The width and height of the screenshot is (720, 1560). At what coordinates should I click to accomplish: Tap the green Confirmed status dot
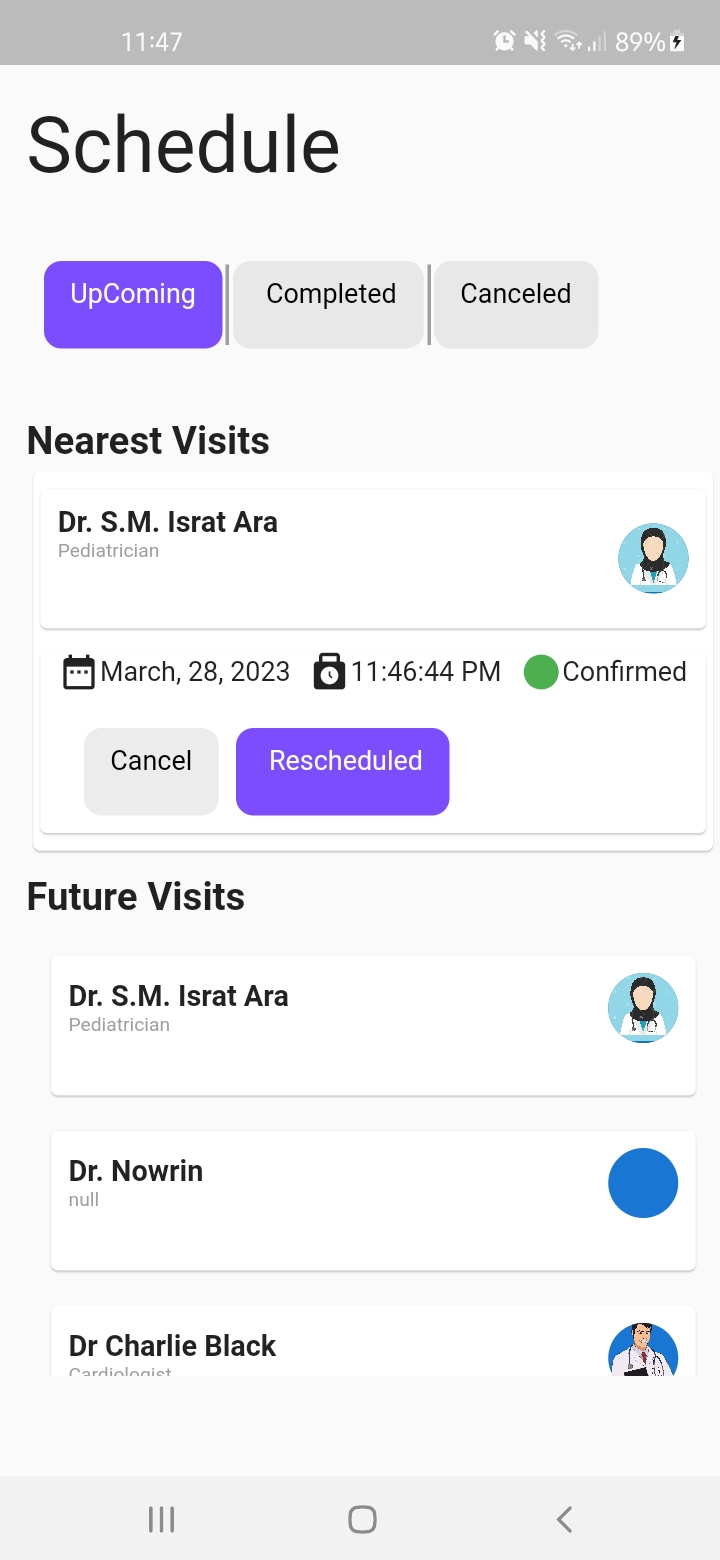541,671
